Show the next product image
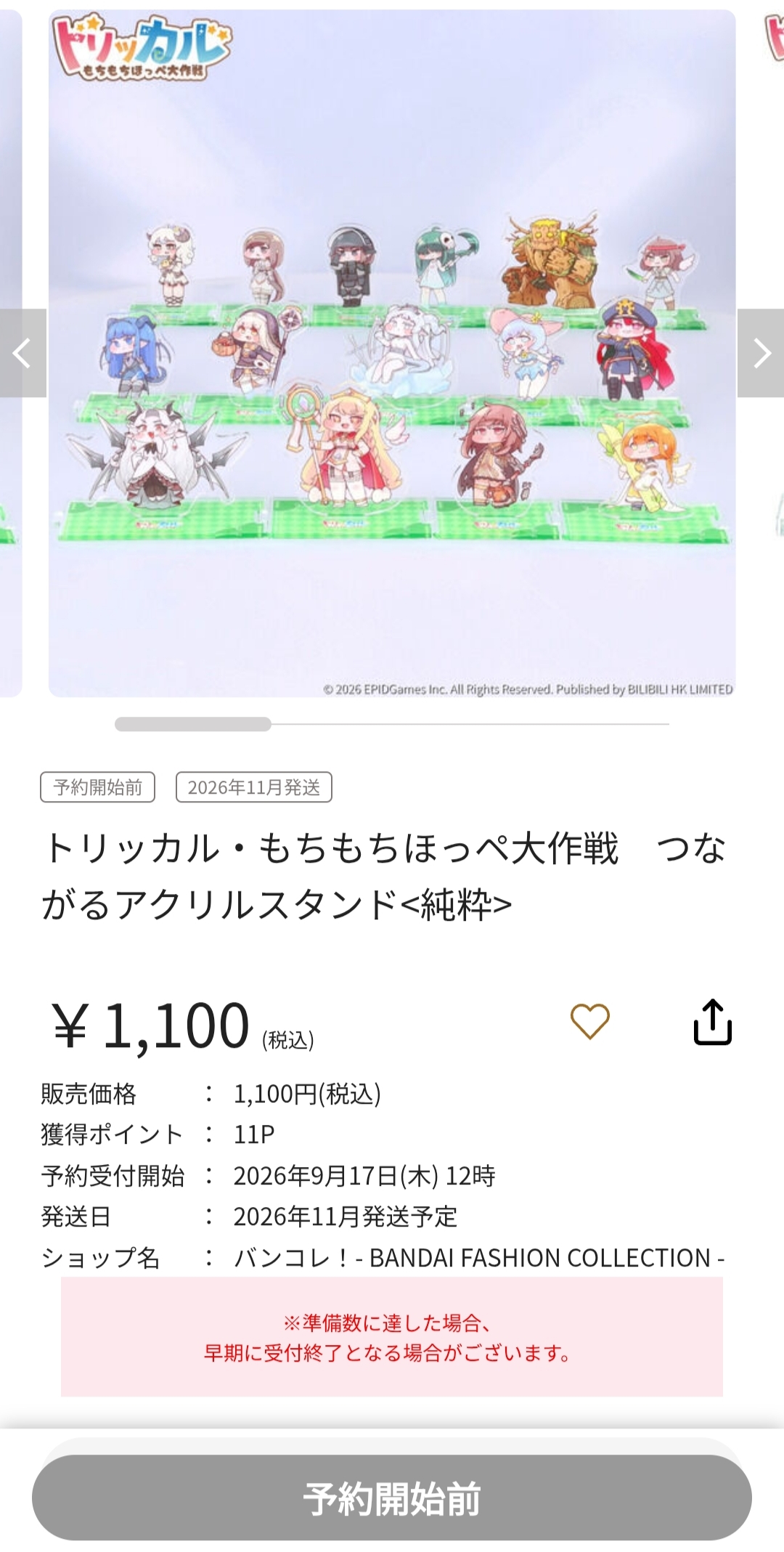Image resolution: width=784 pixels, height=1552 pixels. coord(761,353)
